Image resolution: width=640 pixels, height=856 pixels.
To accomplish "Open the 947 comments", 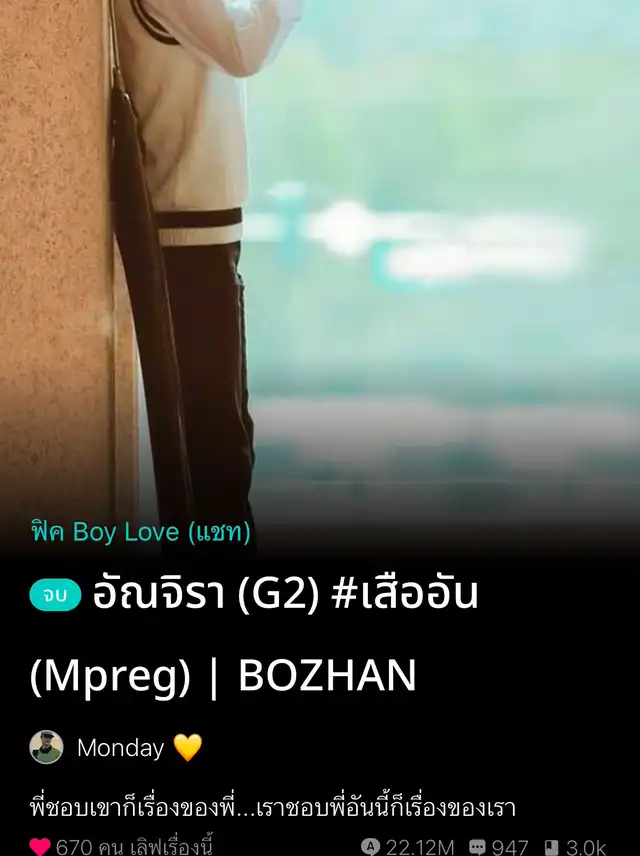I will (499, 847).
